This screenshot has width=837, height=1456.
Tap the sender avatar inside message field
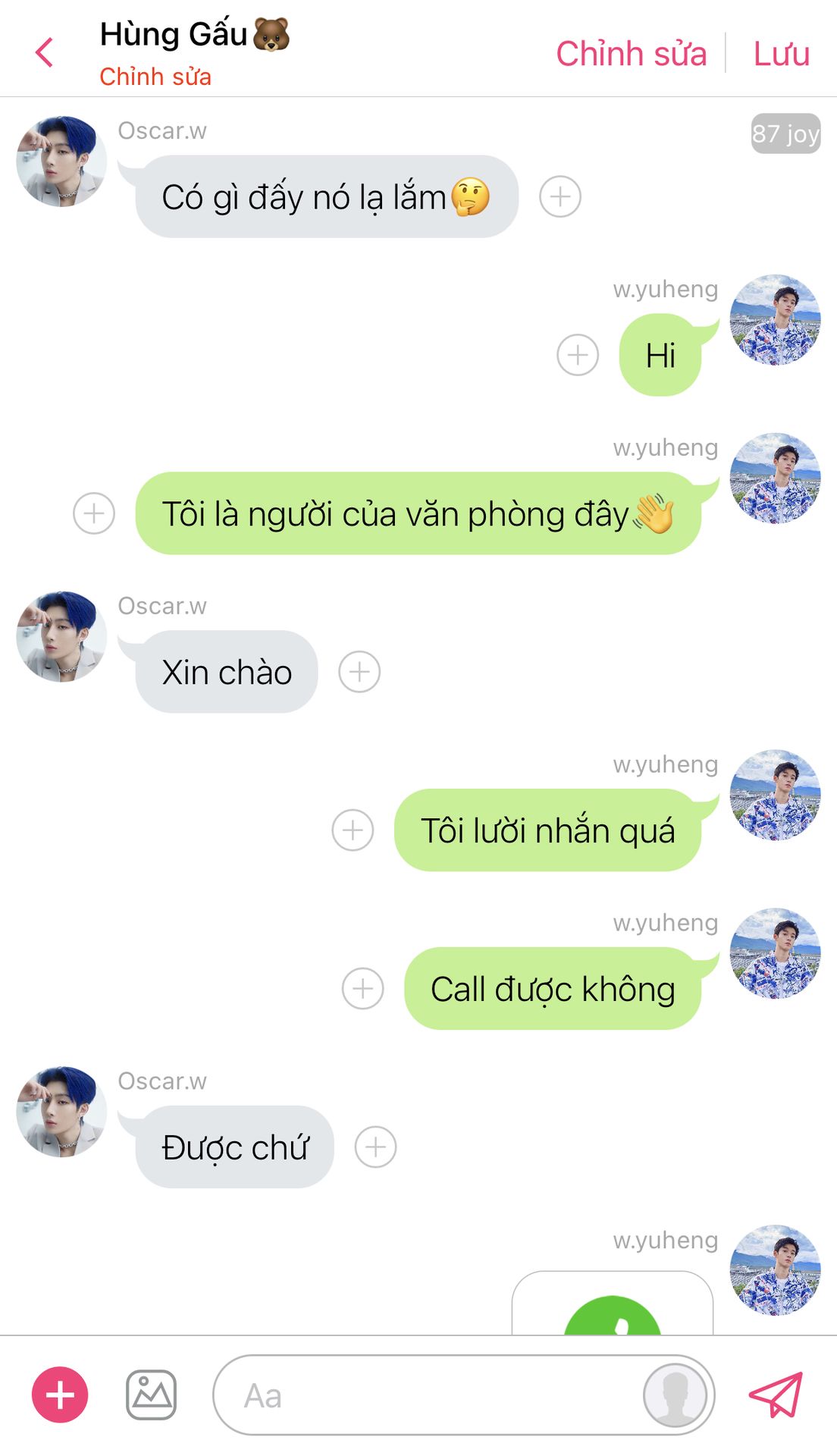(676, 1395)
